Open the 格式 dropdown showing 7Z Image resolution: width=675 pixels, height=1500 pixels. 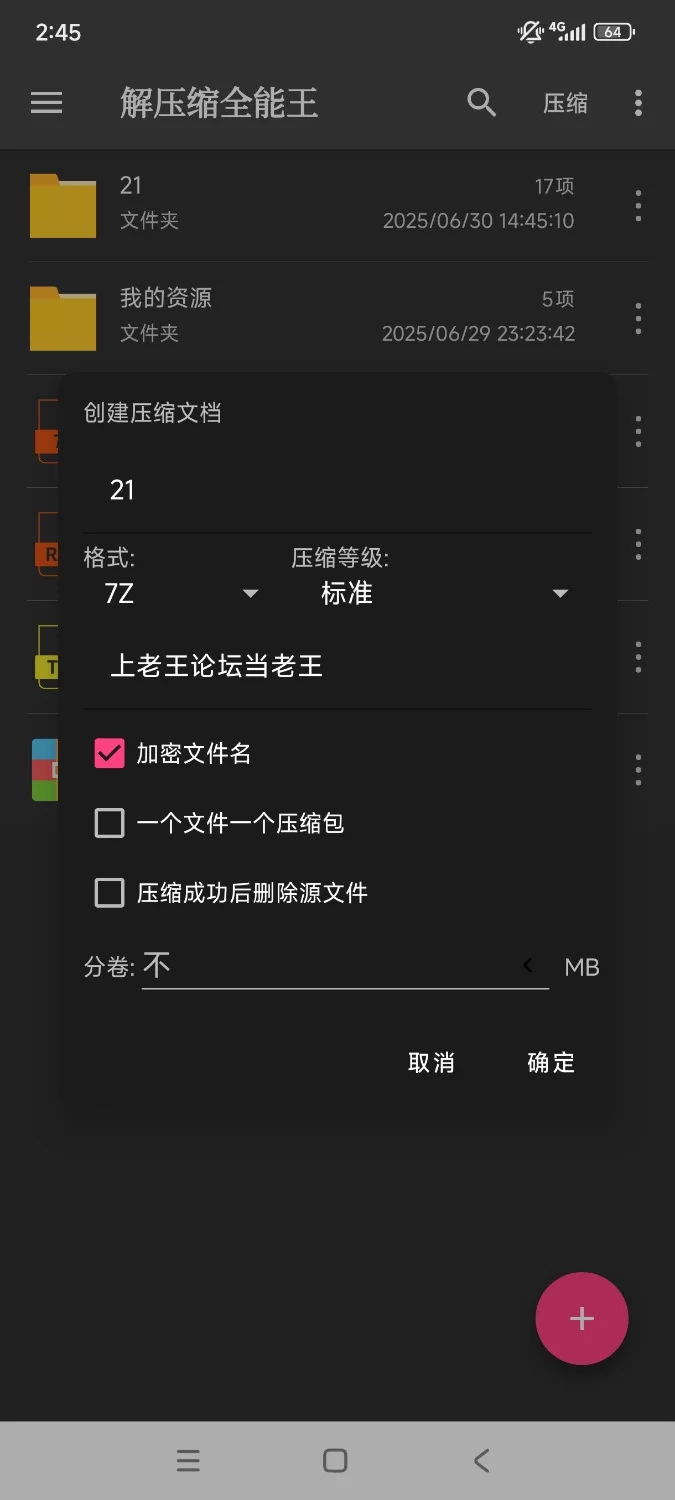point(180,593)
